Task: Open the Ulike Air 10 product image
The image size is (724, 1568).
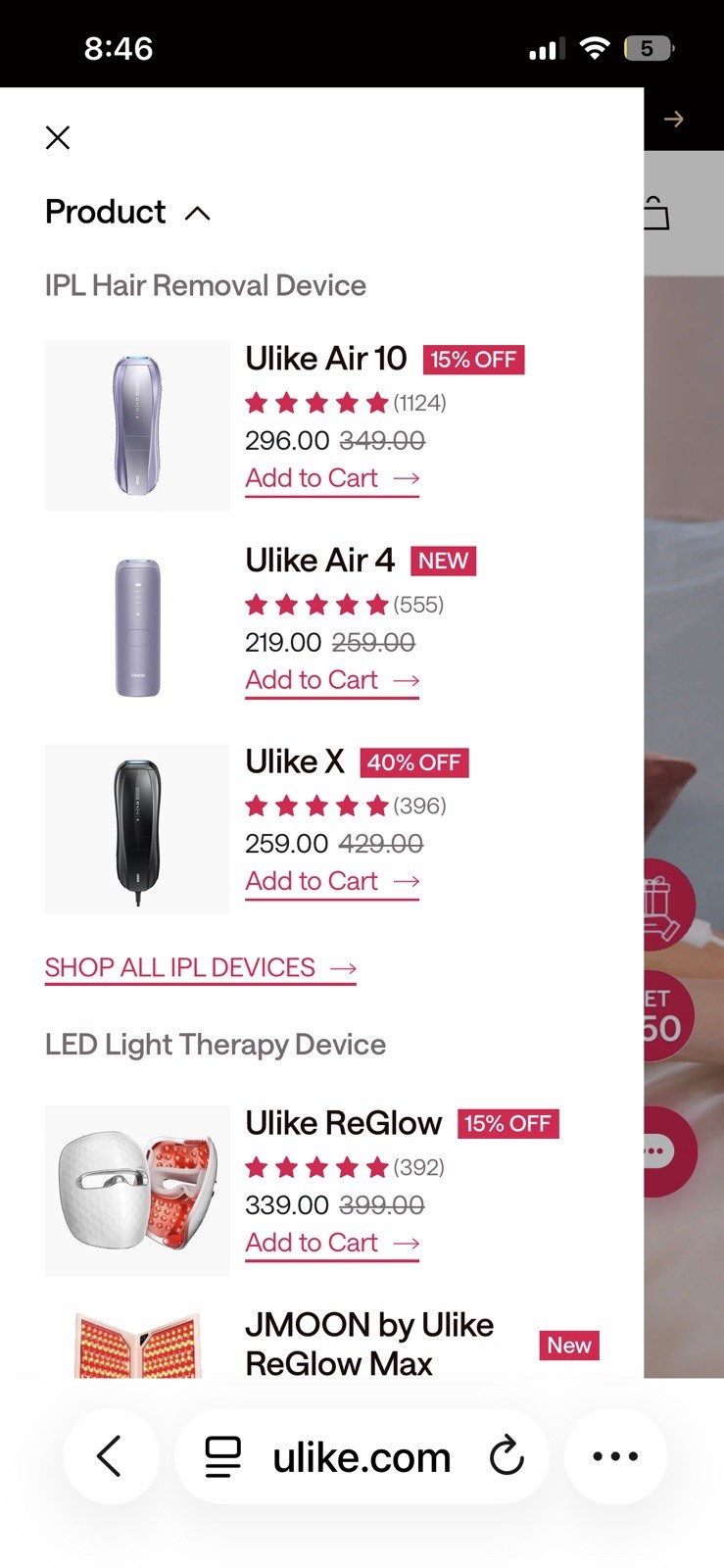Action: point(137,425)
